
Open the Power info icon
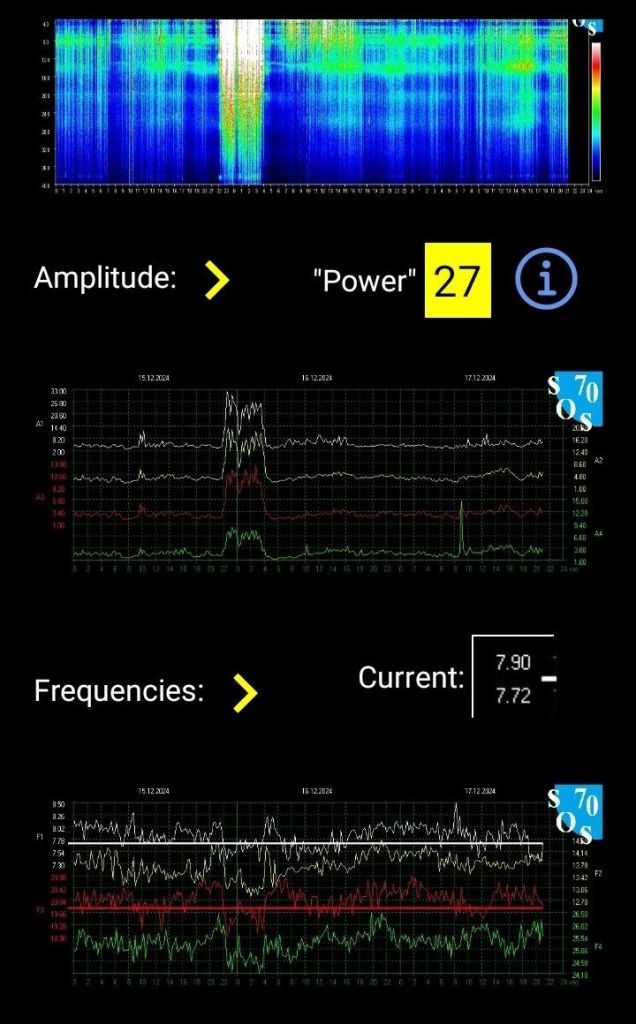tap(546, 280)
